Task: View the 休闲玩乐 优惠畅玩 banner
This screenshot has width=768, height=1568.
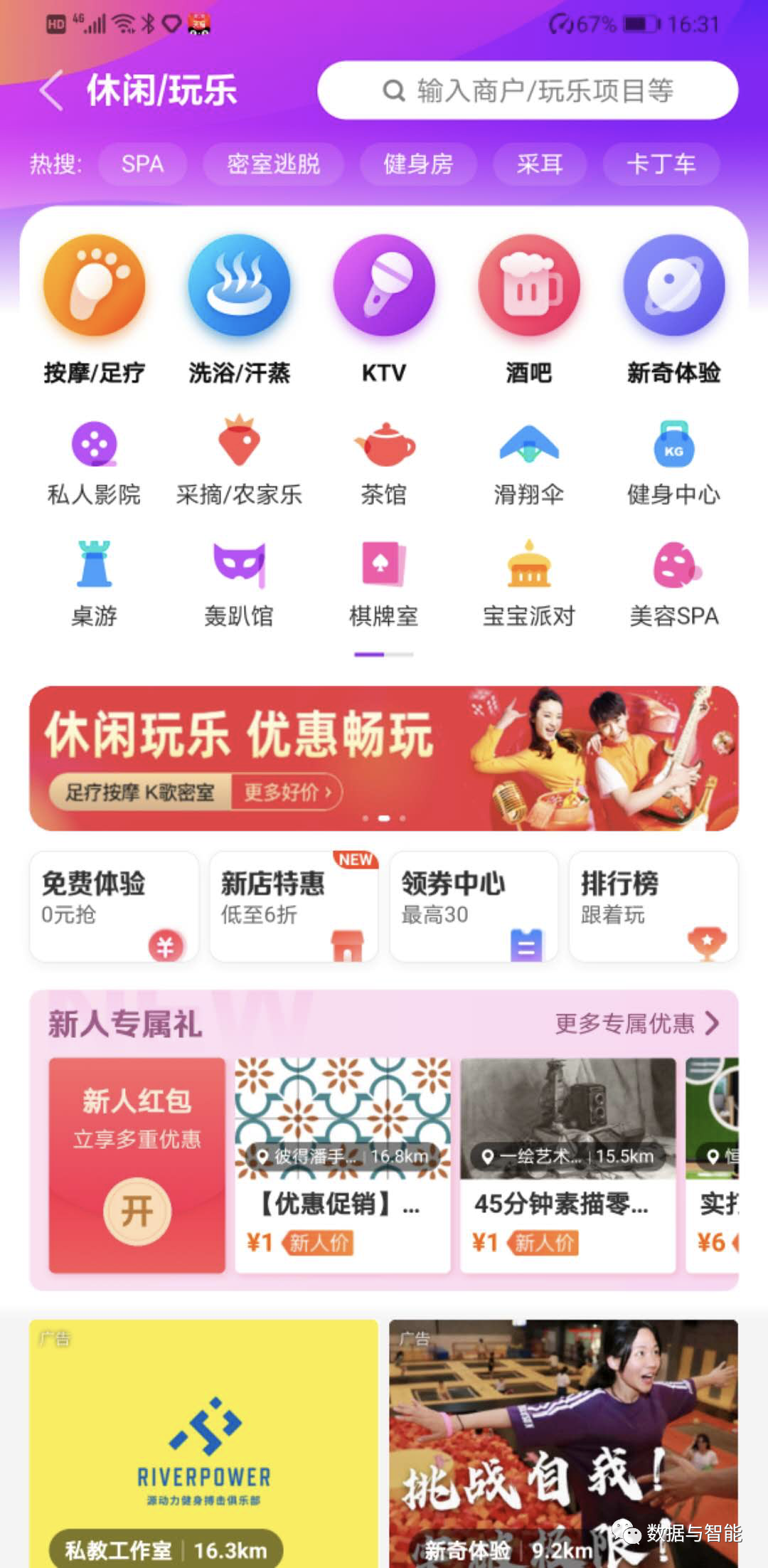Action: tap(384, 758)
